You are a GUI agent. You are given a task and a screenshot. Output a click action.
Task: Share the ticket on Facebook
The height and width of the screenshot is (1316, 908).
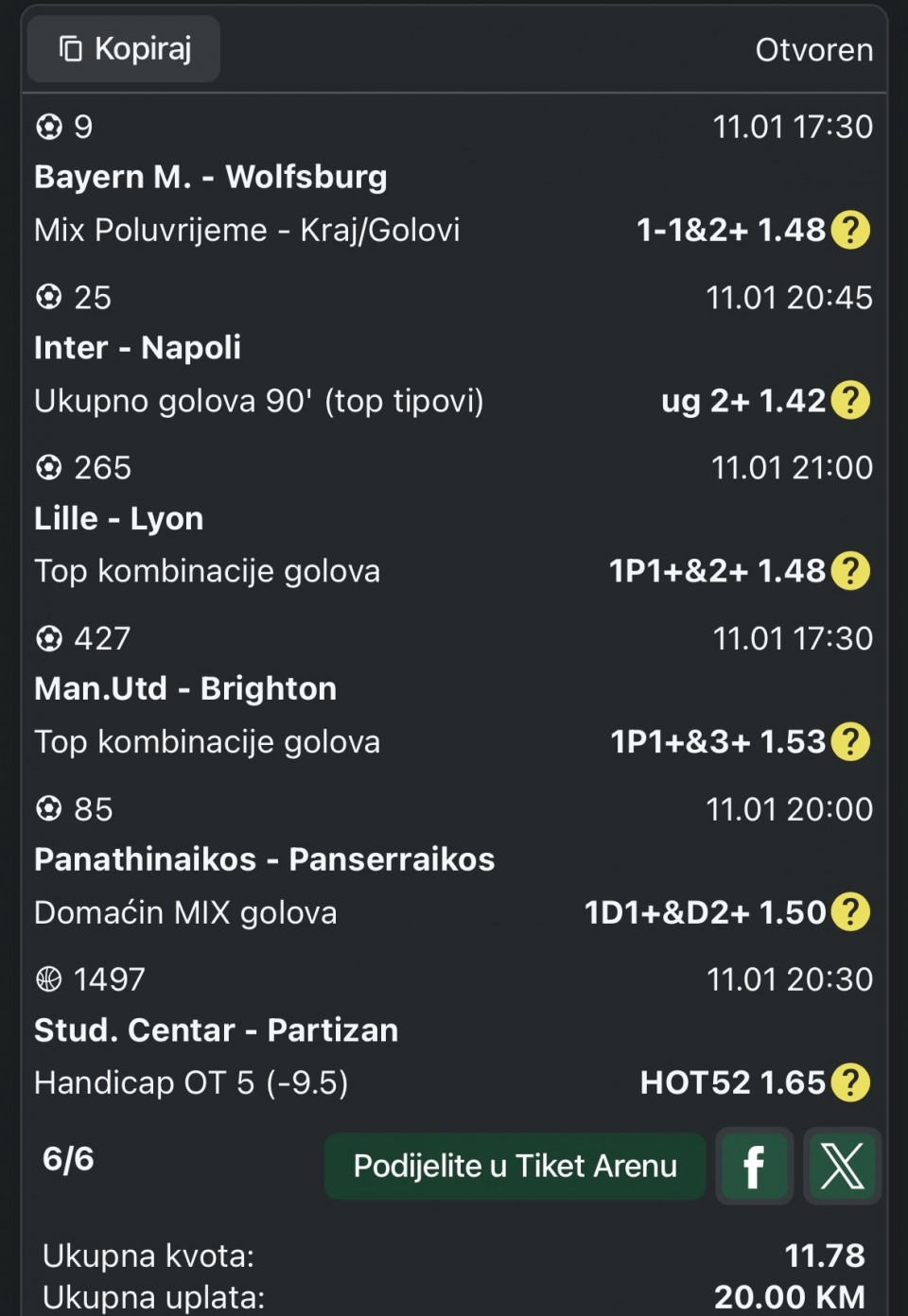[x=754, y=1166]
